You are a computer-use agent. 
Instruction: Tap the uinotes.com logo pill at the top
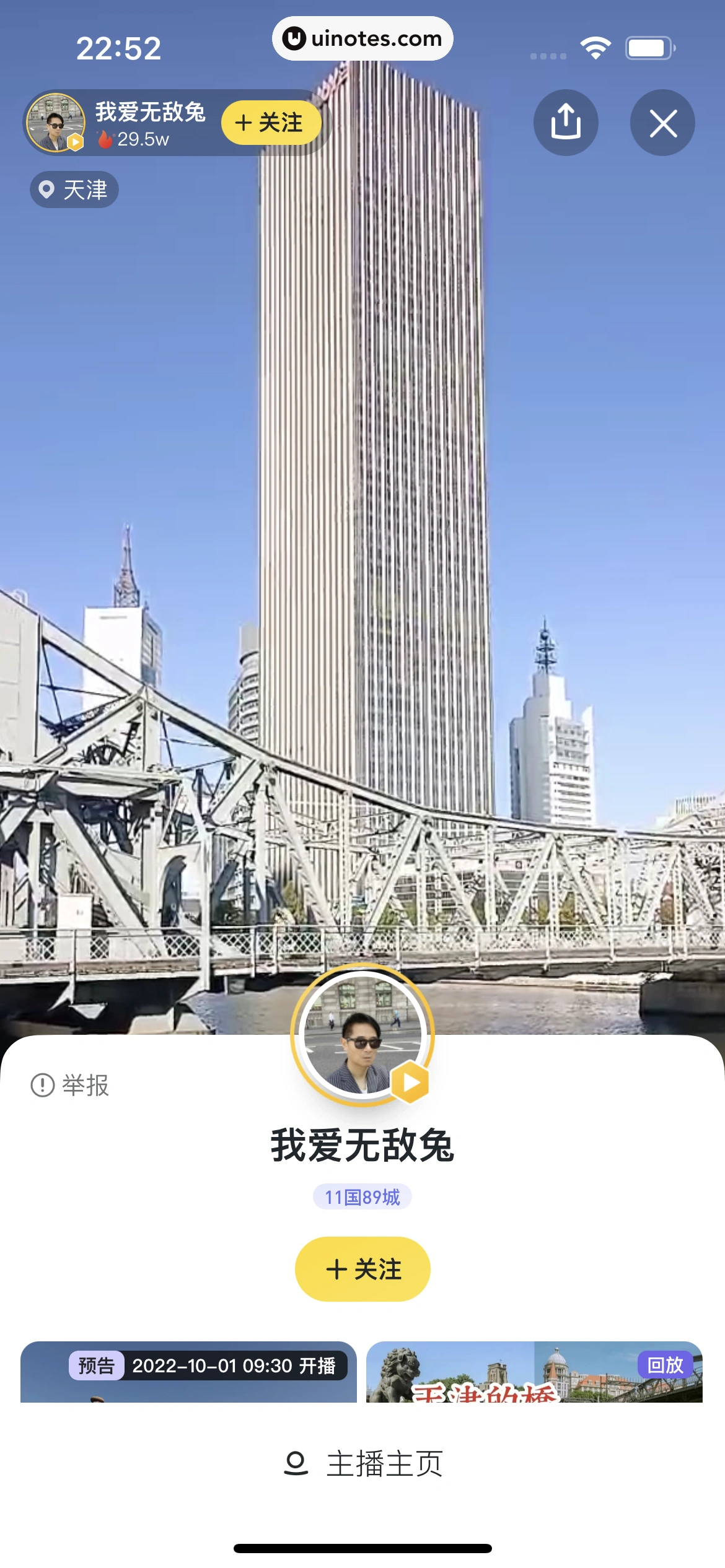pyautogui.click(x=362, y=38)
